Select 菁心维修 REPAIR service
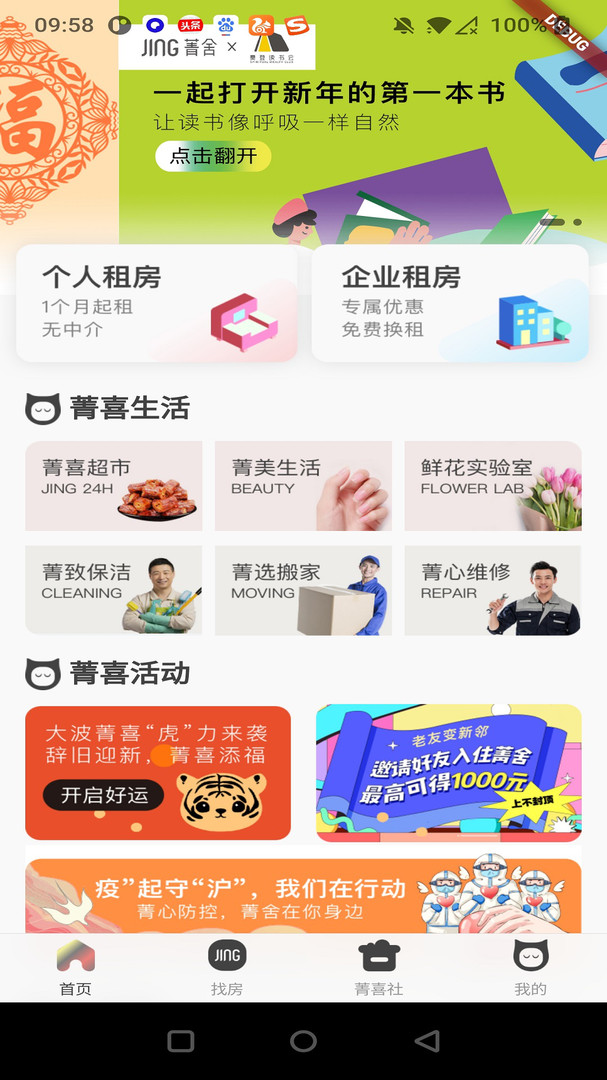The width and height of the screenshot is (607, 1080). click(x=493, y=590)
